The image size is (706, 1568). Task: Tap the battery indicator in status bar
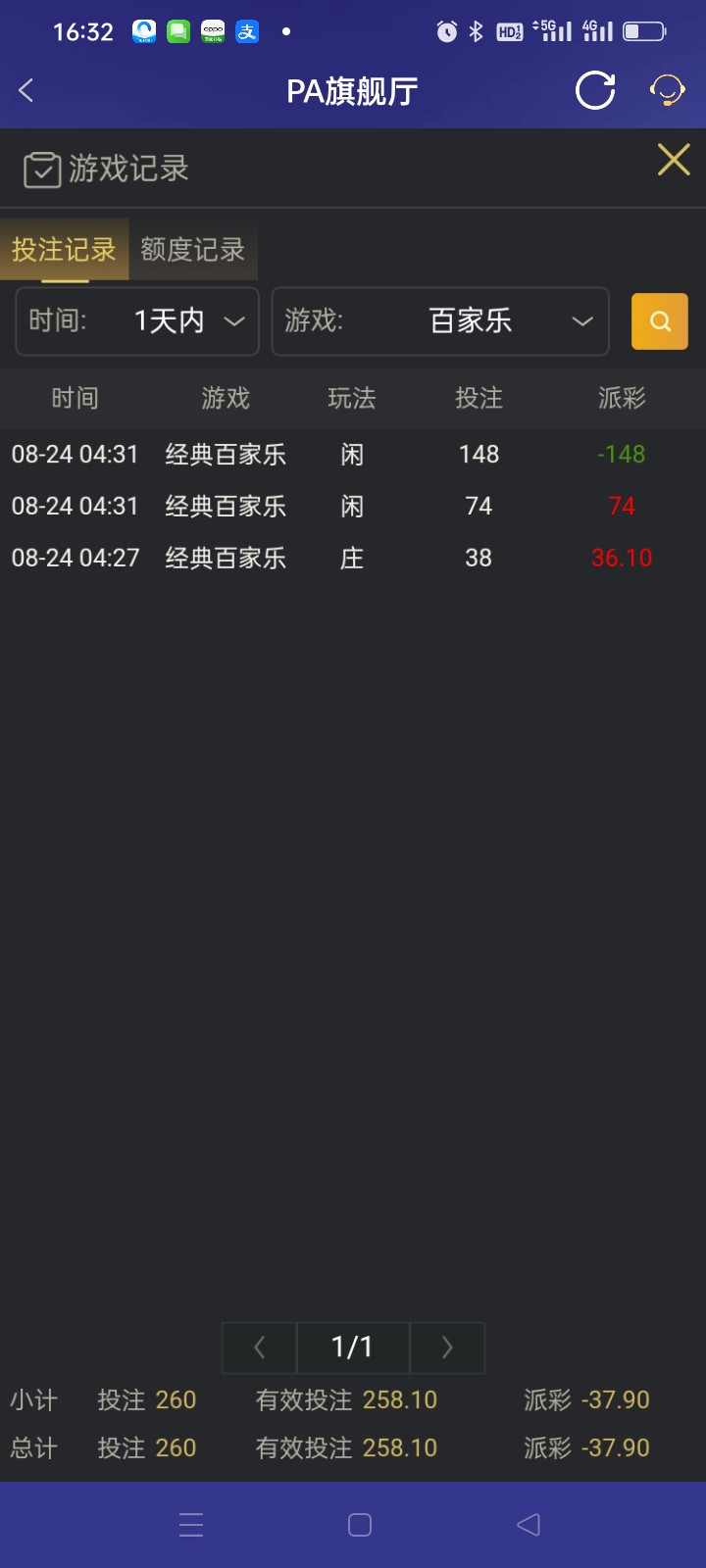(x=644, y=29)
